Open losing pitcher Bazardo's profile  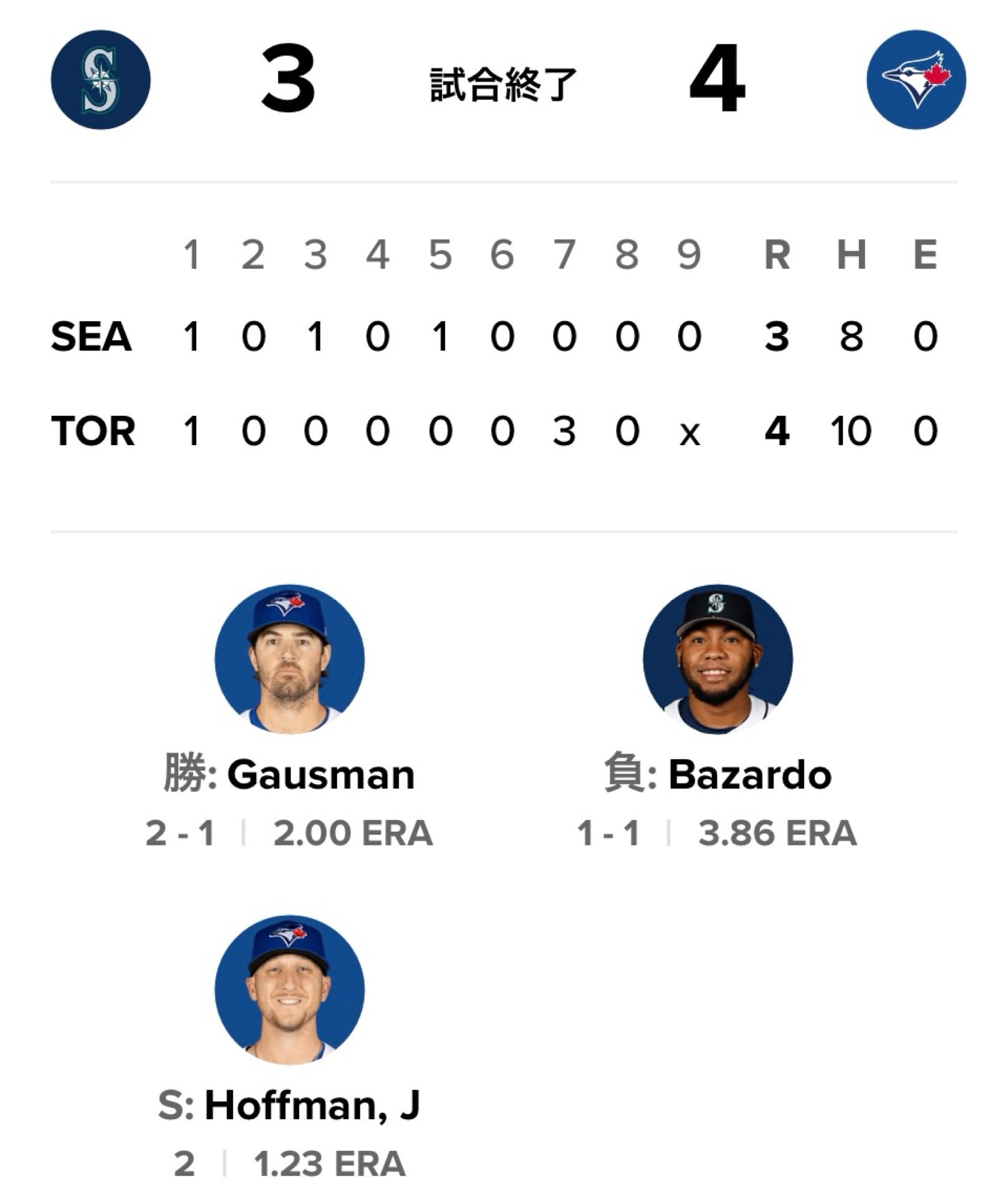(718, 659)
